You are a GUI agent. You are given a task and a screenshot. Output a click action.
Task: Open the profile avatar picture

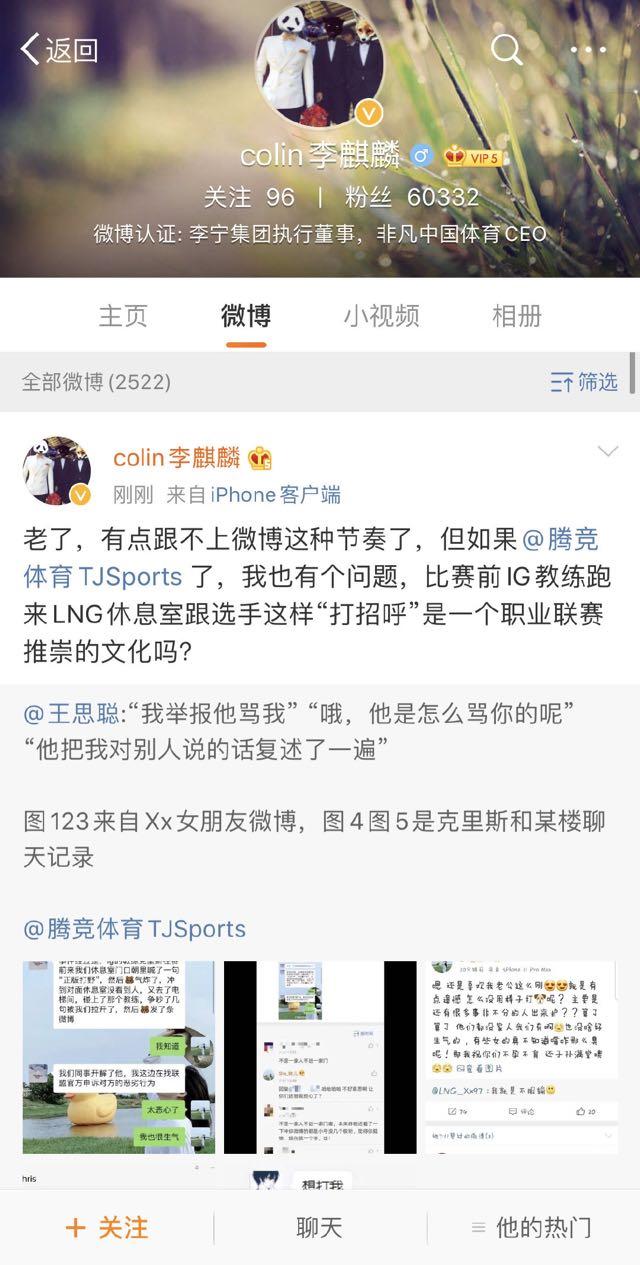point(320,60)
